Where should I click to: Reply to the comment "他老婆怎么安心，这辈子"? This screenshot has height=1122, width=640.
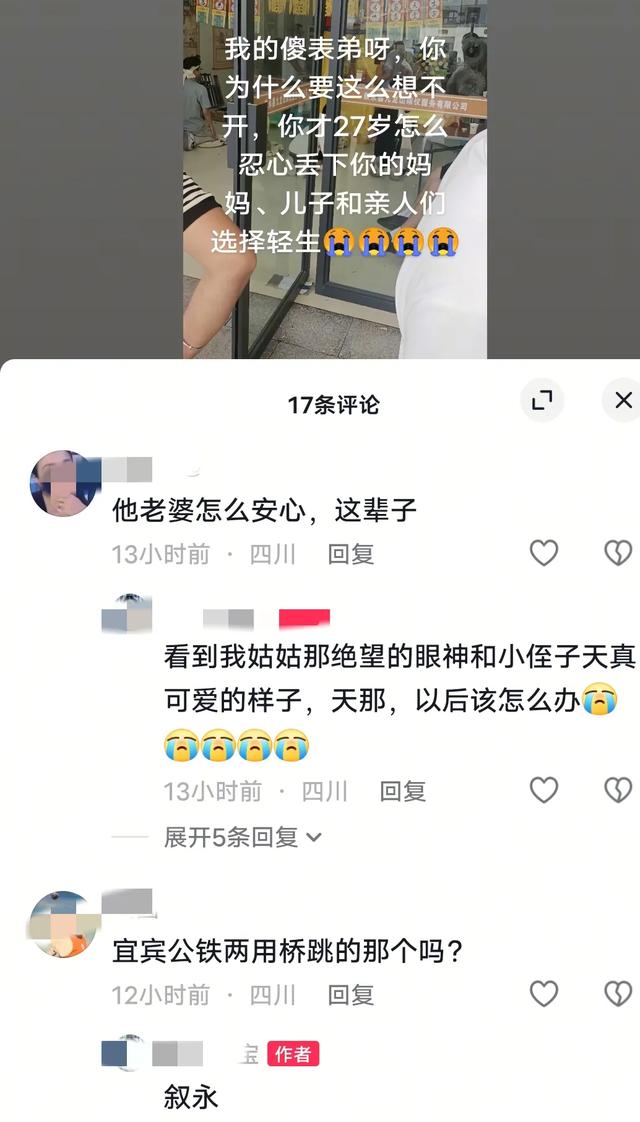(x=351, y=554)
